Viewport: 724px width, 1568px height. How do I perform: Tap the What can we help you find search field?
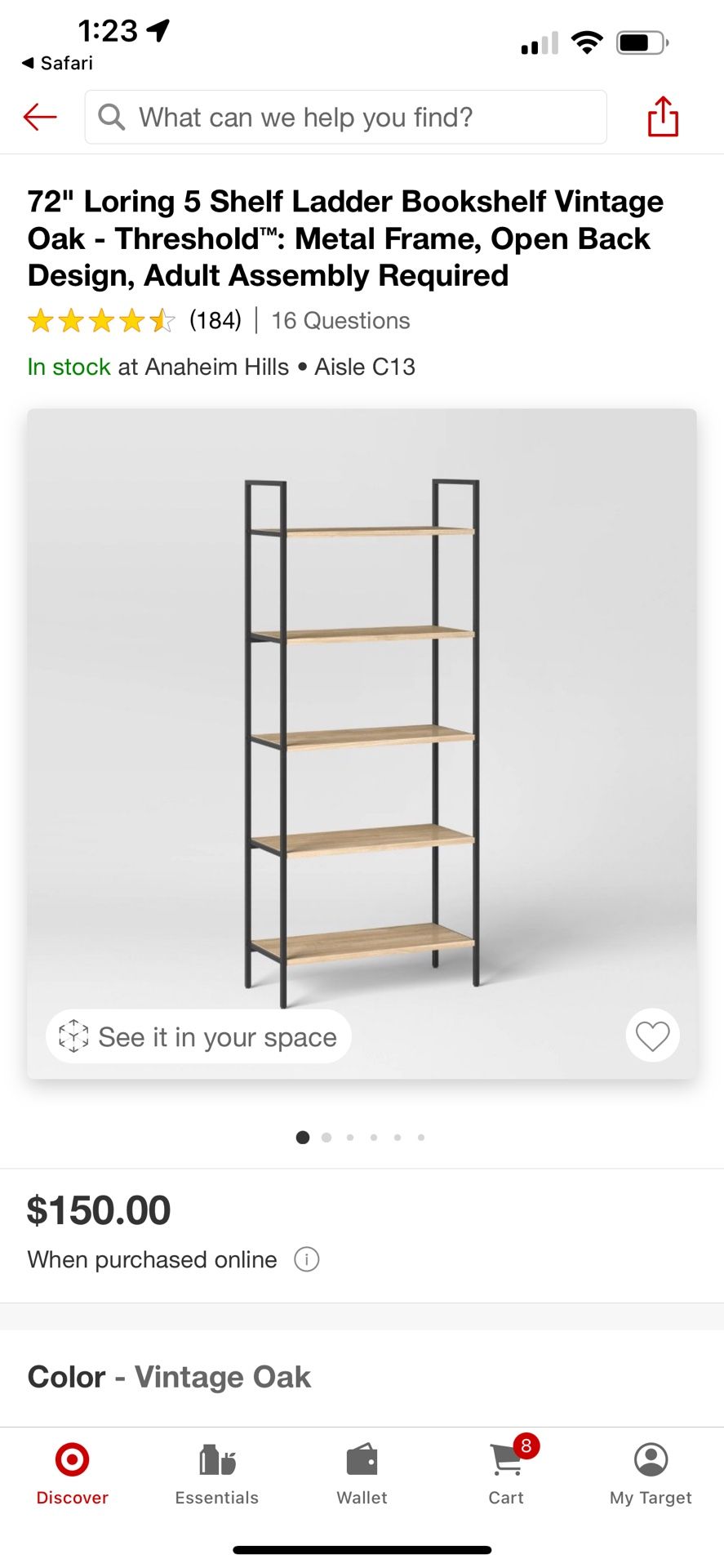pyautogui.click(x=345, y=117)
